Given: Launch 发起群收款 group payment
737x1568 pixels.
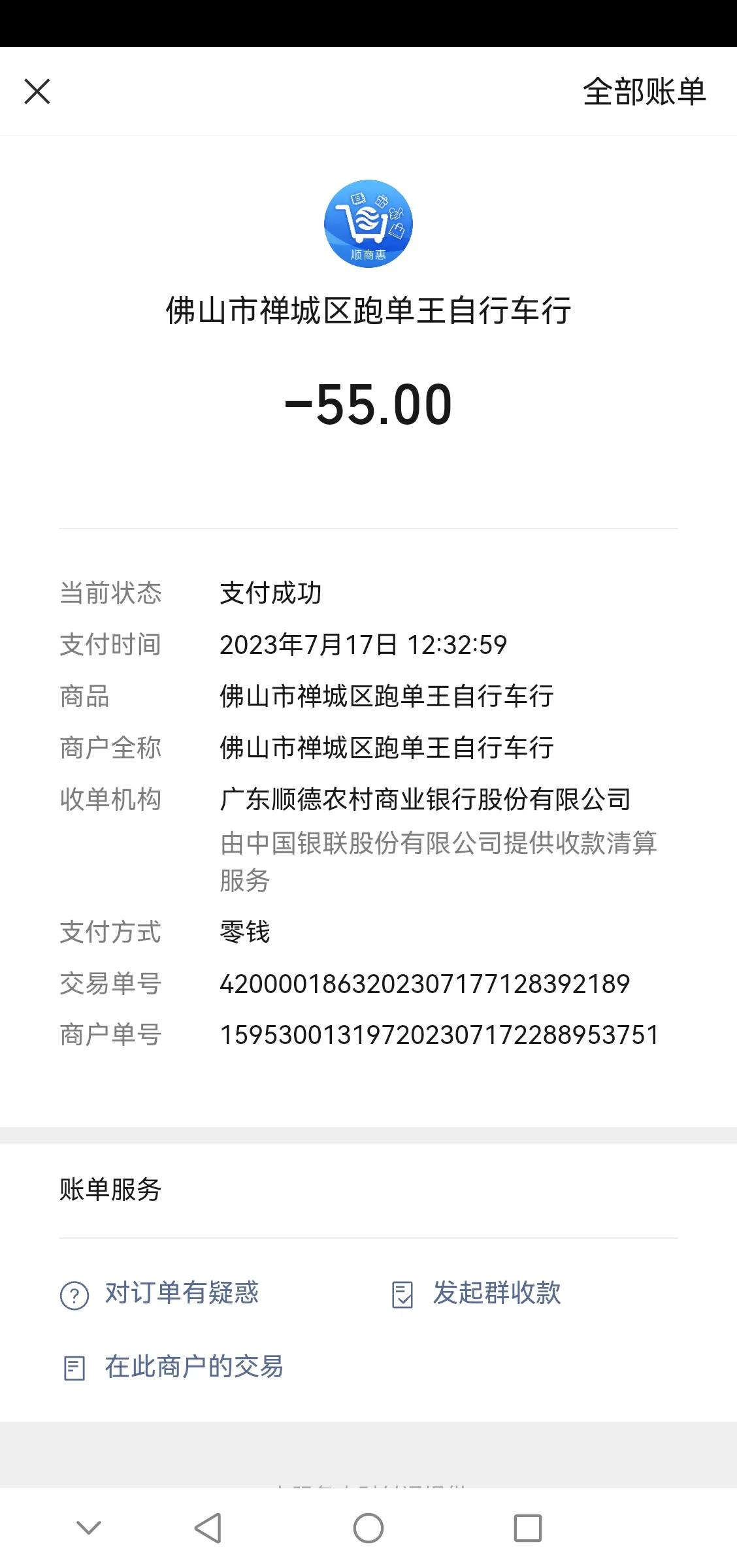Looking at the screenshot, I should point(495,1294).
